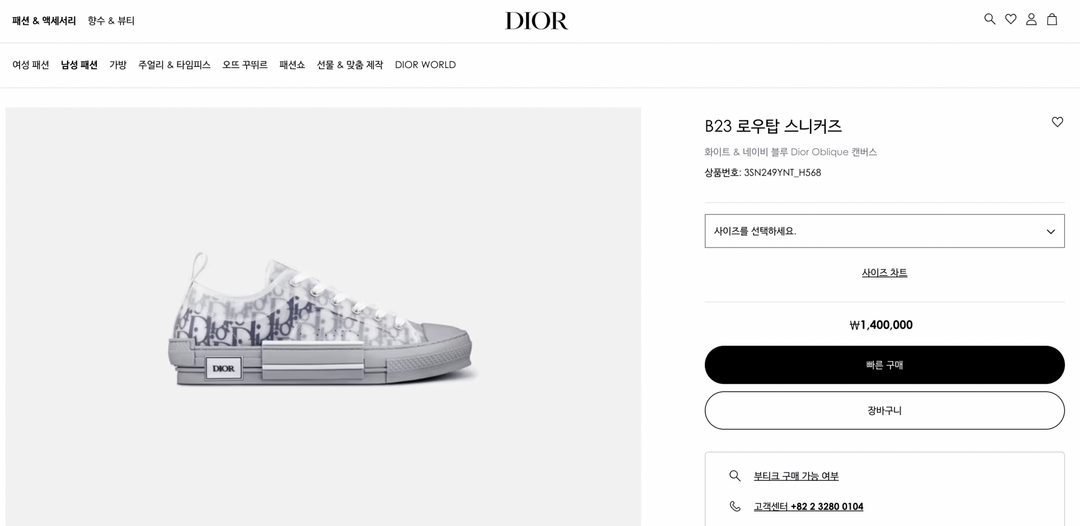1080x526 pixels.
Task: Open 오뜨 꾸뛰르 menu
Action: (x=245, y=65)
